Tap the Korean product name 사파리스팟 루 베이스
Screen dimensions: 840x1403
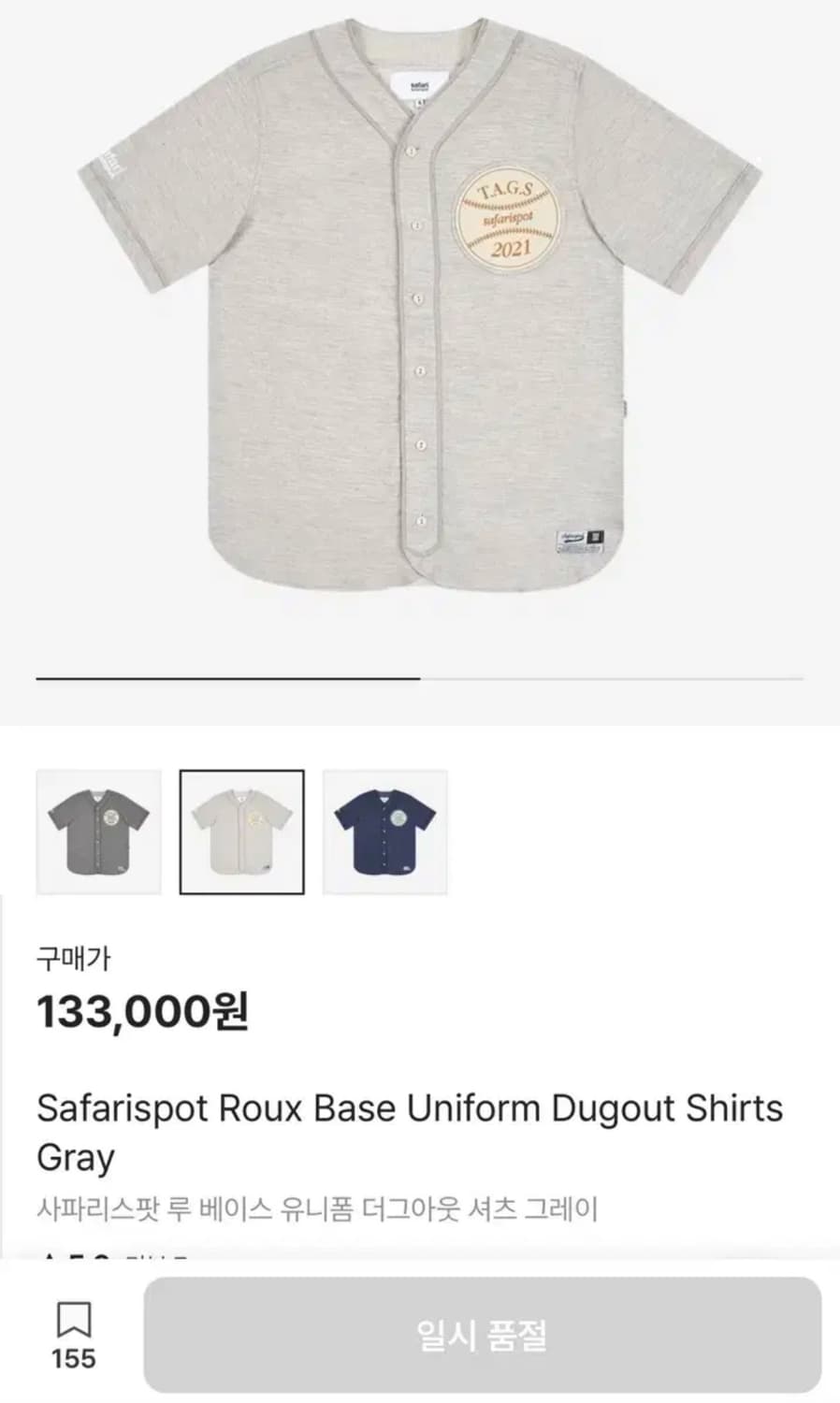pos(318,1207)
